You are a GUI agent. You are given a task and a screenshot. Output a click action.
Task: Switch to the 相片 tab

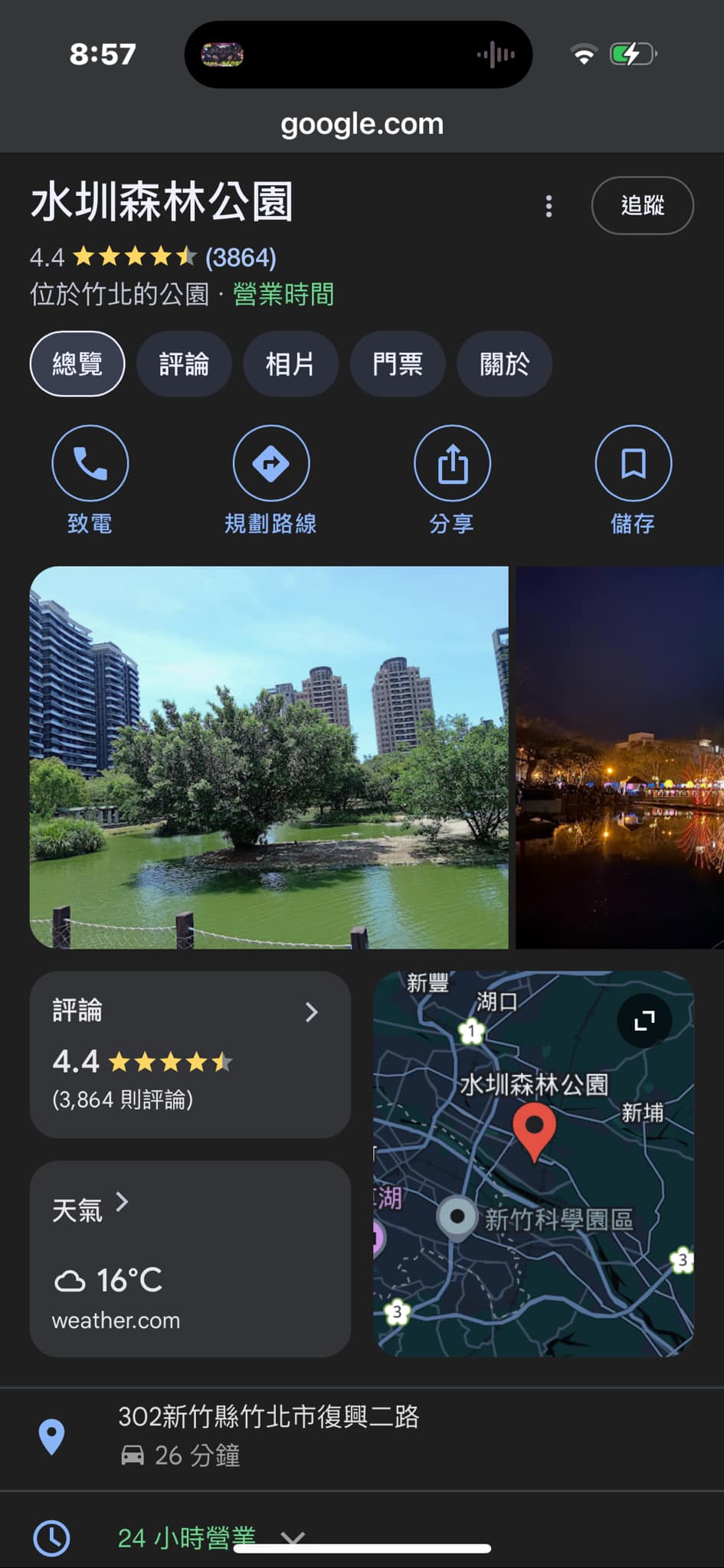click(x=290, y=364)
